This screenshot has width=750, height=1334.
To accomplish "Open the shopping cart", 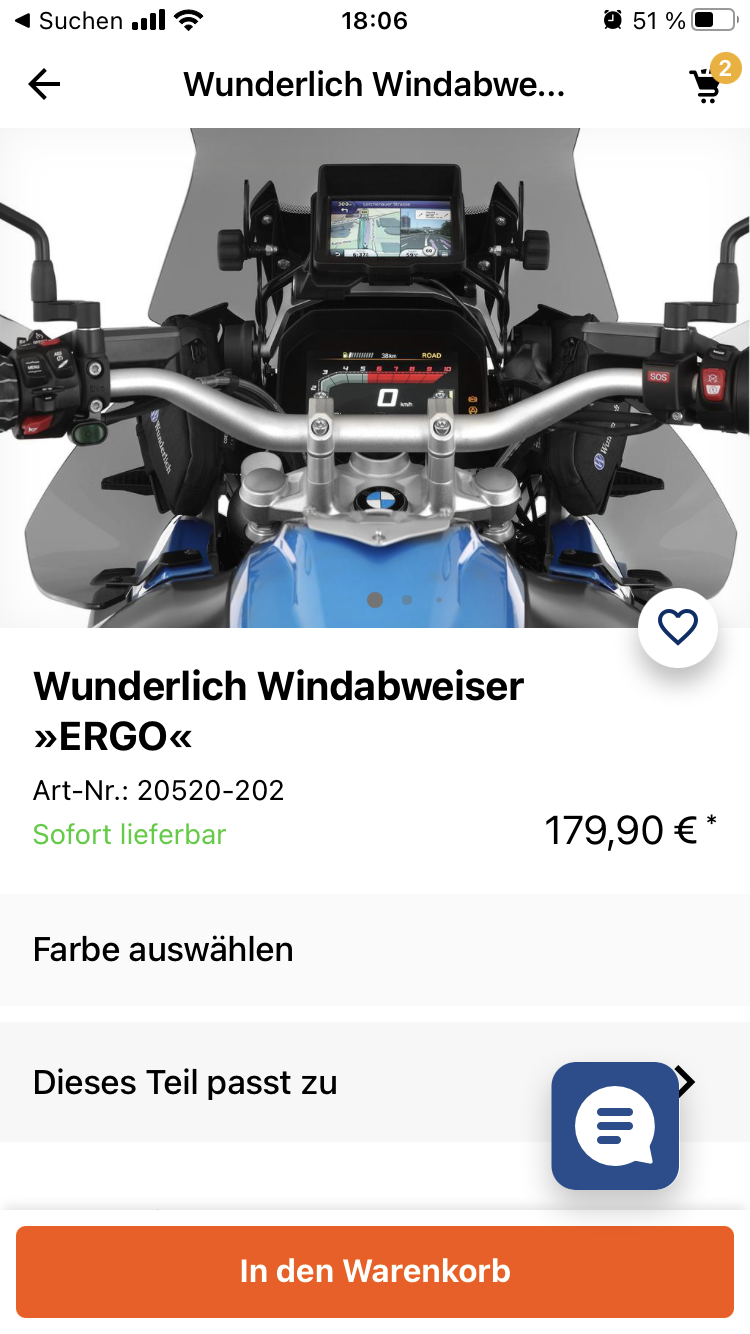I will tap(708, 86).
